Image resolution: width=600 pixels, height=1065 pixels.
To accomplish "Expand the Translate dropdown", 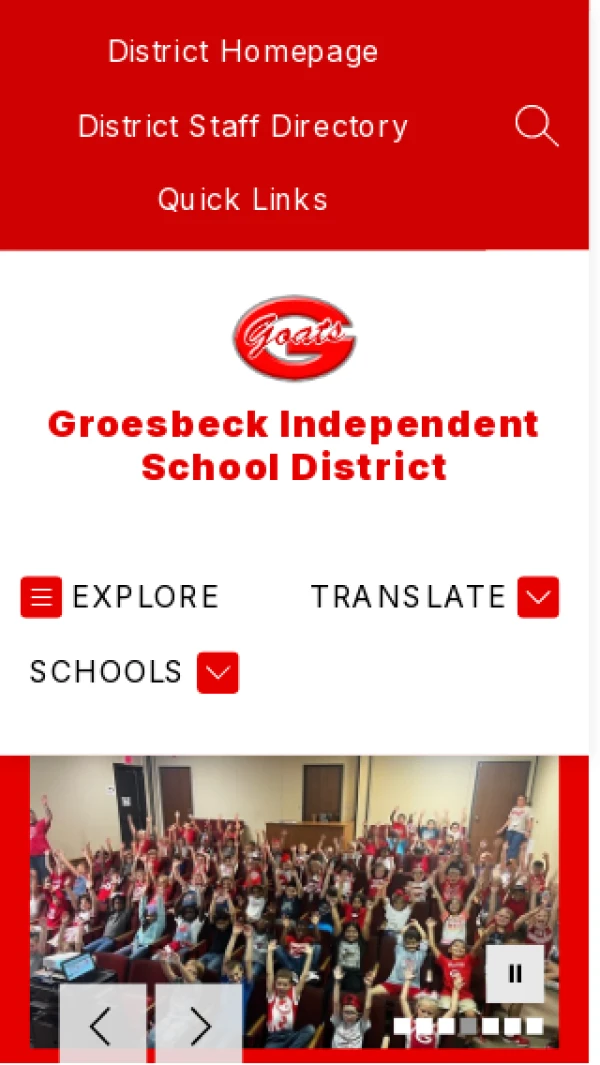I will pyautogui.click(x=538, y=597).
